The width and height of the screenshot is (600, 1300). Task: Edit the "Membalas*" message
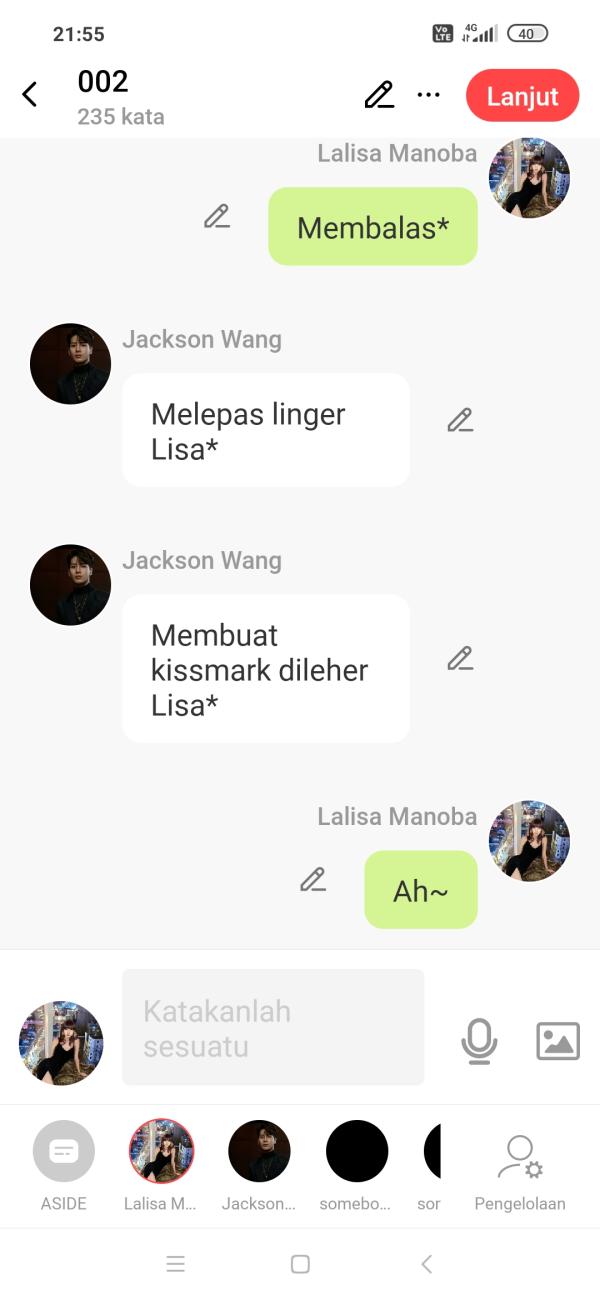217,216
